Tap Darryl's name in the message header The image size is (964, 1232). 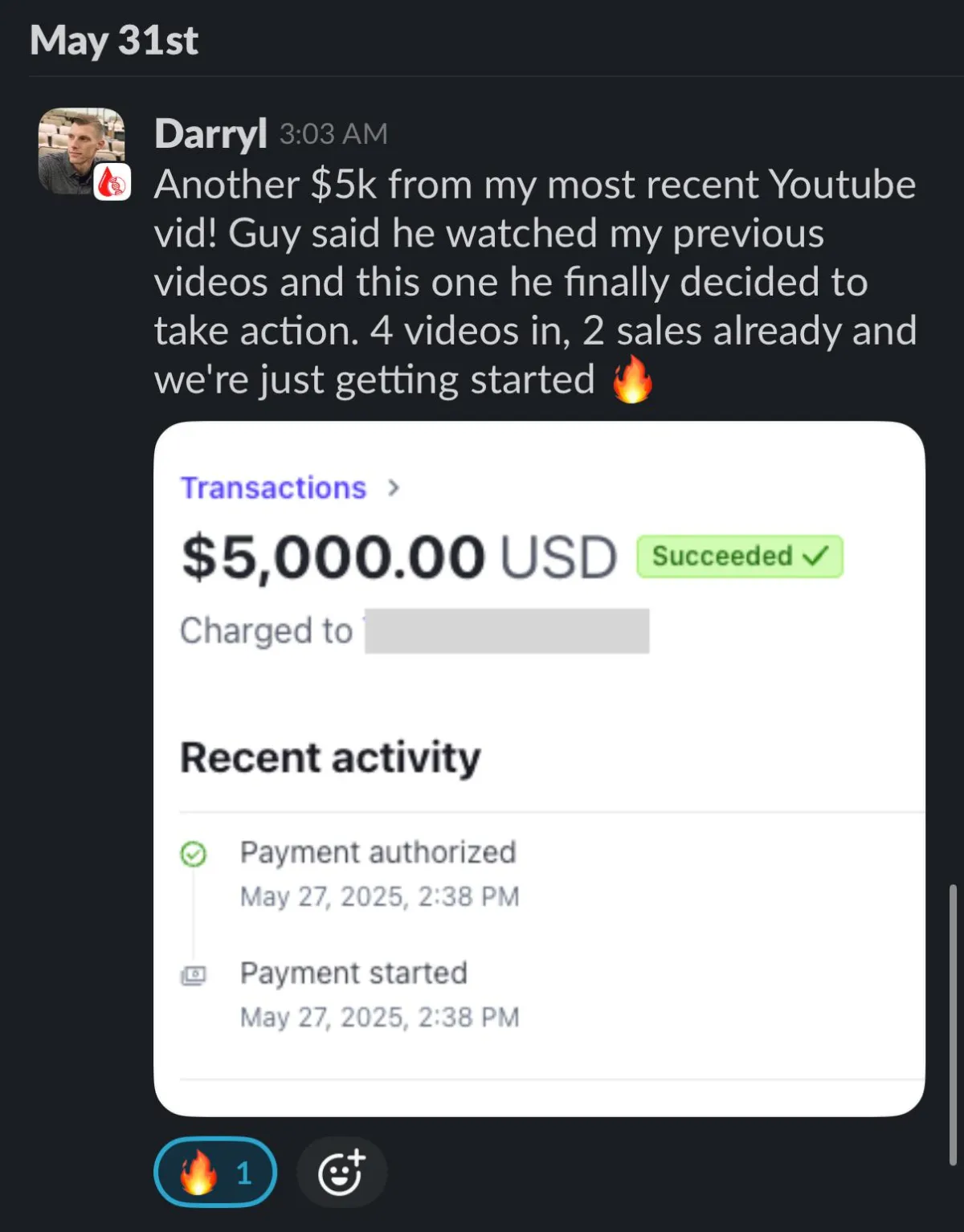pos(210,133)
